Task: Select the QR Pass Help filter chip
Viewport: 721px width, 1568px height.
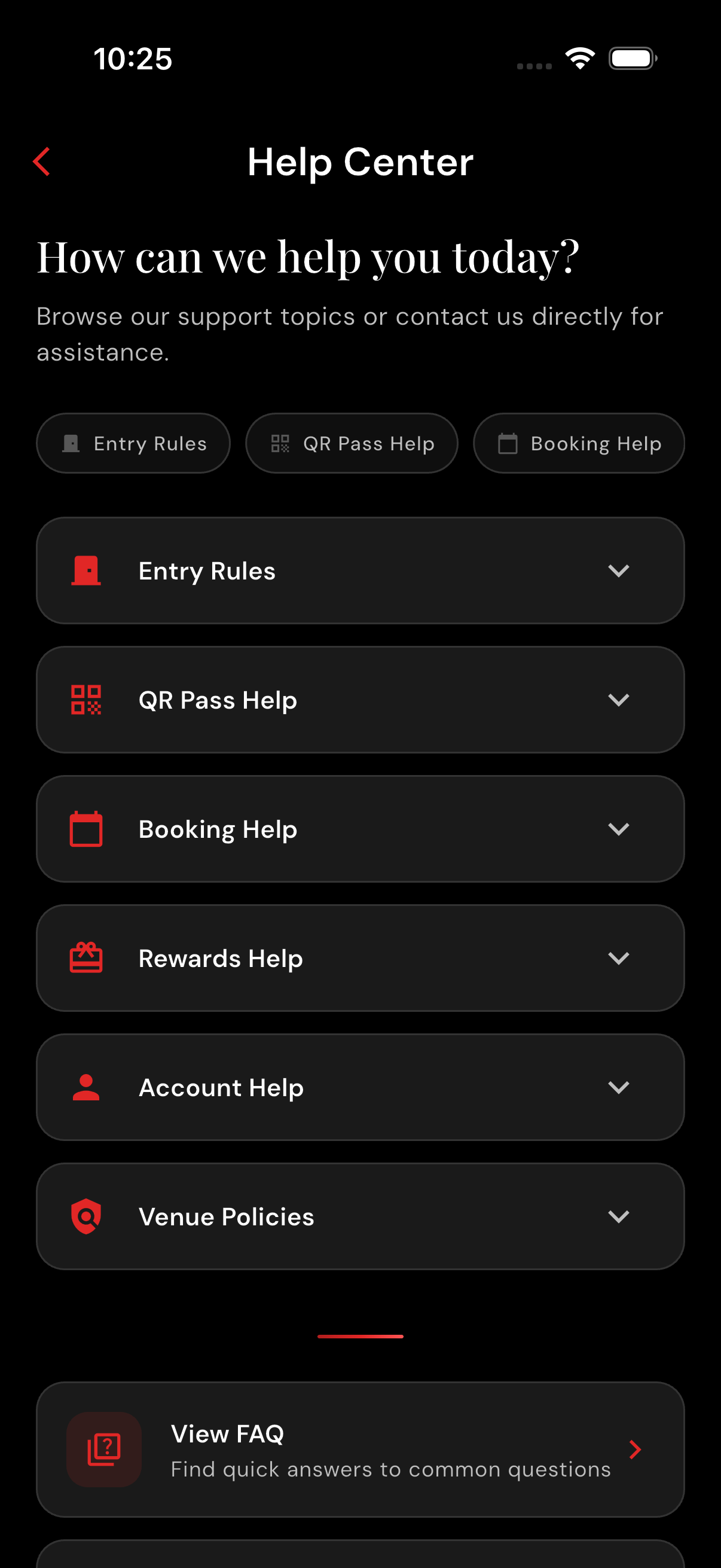Action: 351,444
